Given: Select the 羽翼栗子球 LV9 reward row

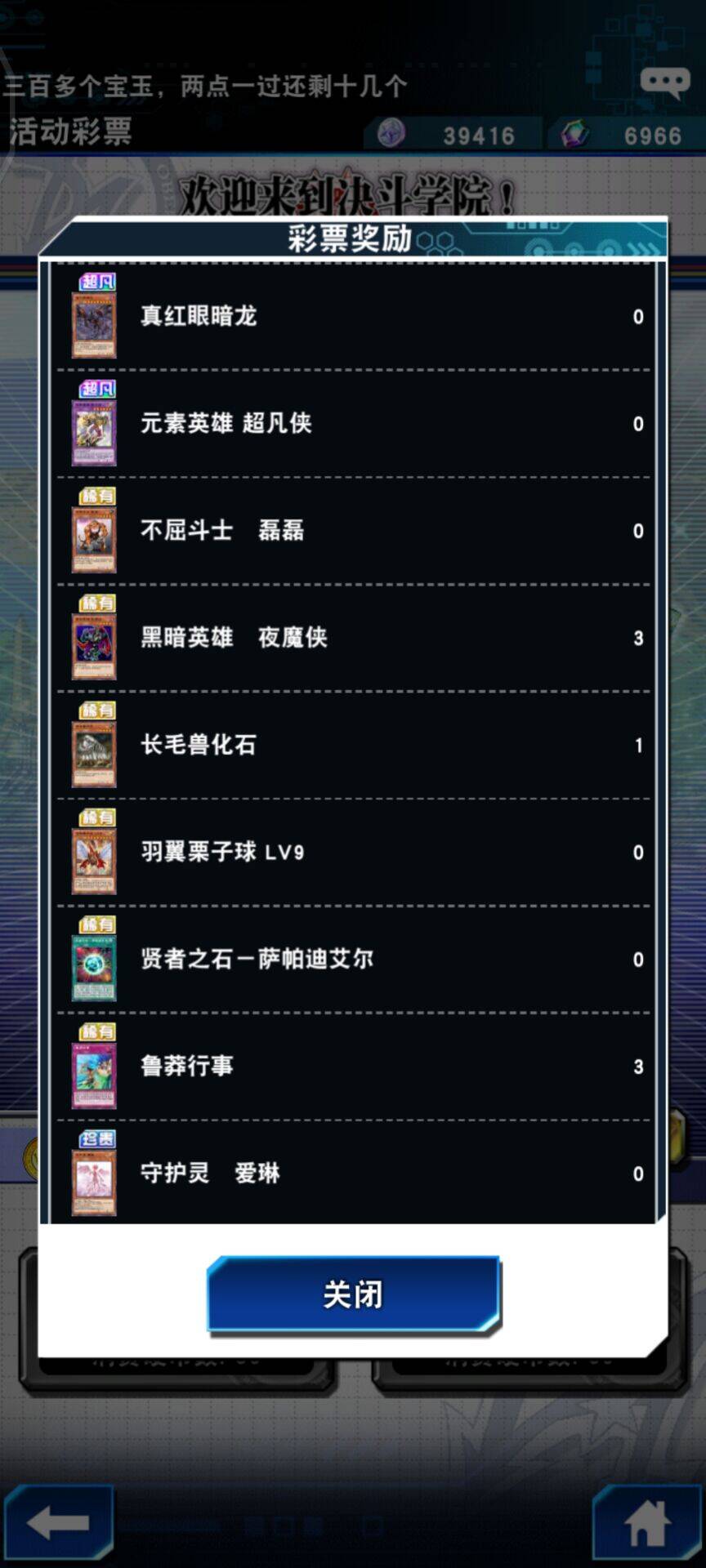Looking at the screenshot, I should tap(353, 852).
